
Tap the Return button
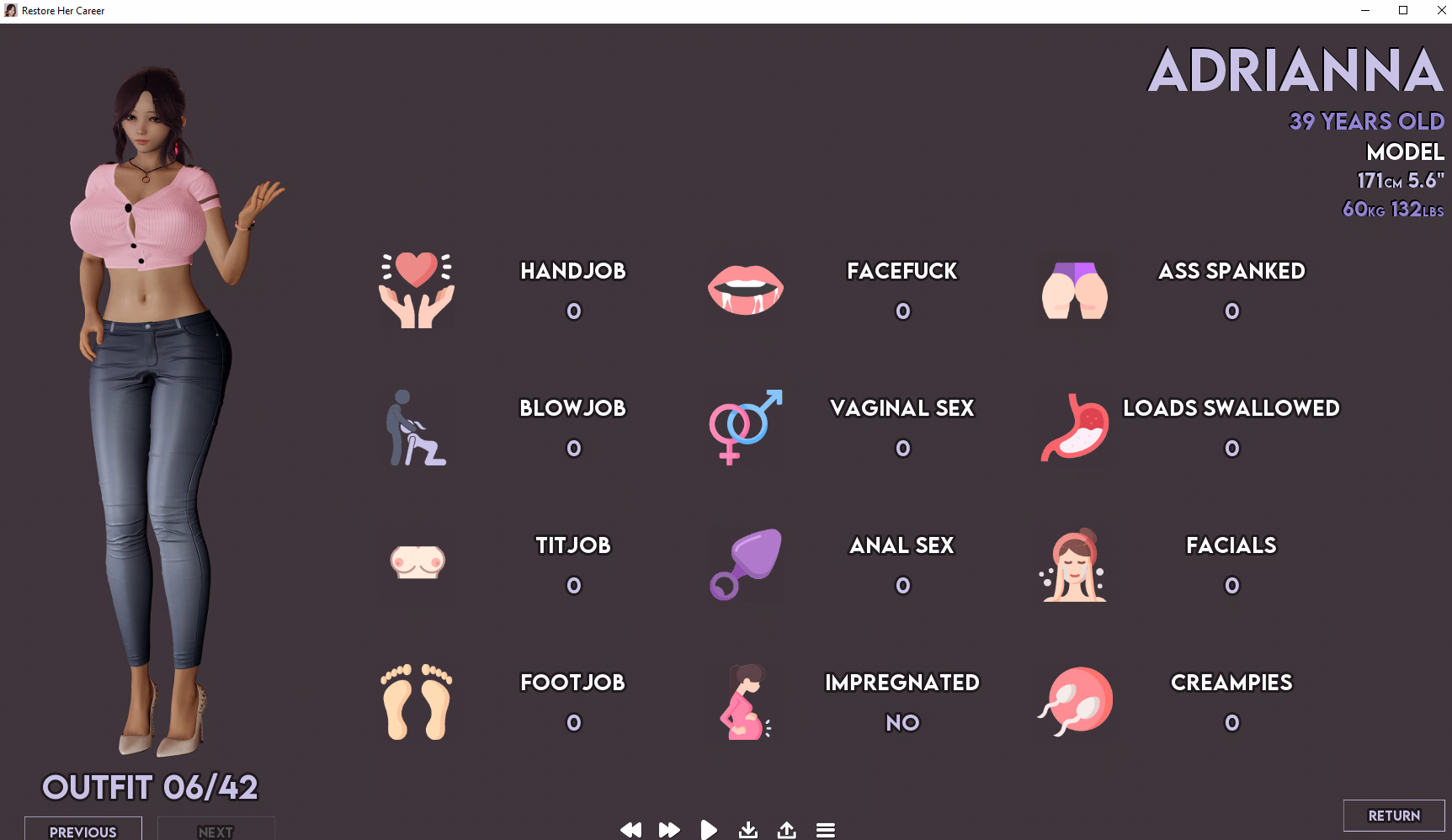tap(1393, 815)
